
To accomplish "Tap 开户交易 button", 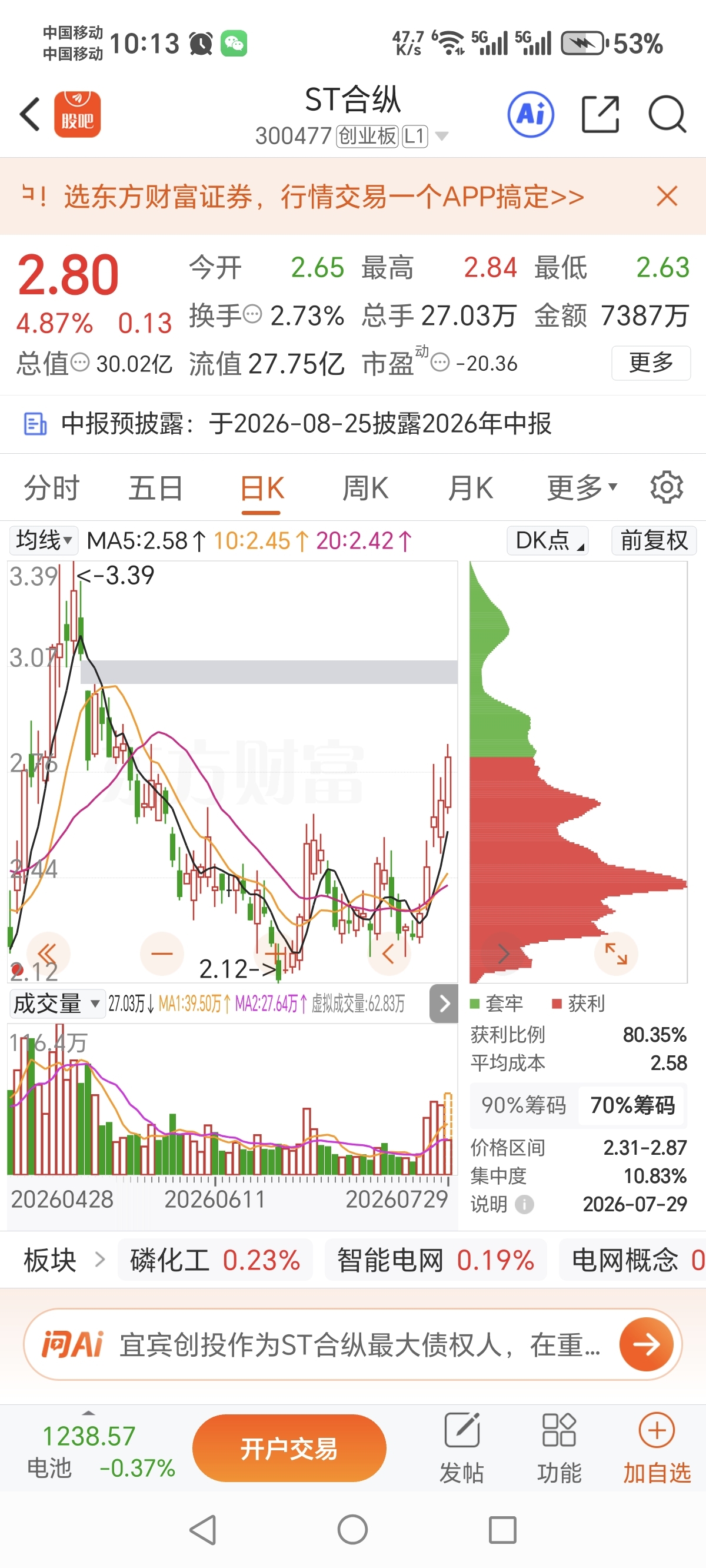I will 289,1448.
